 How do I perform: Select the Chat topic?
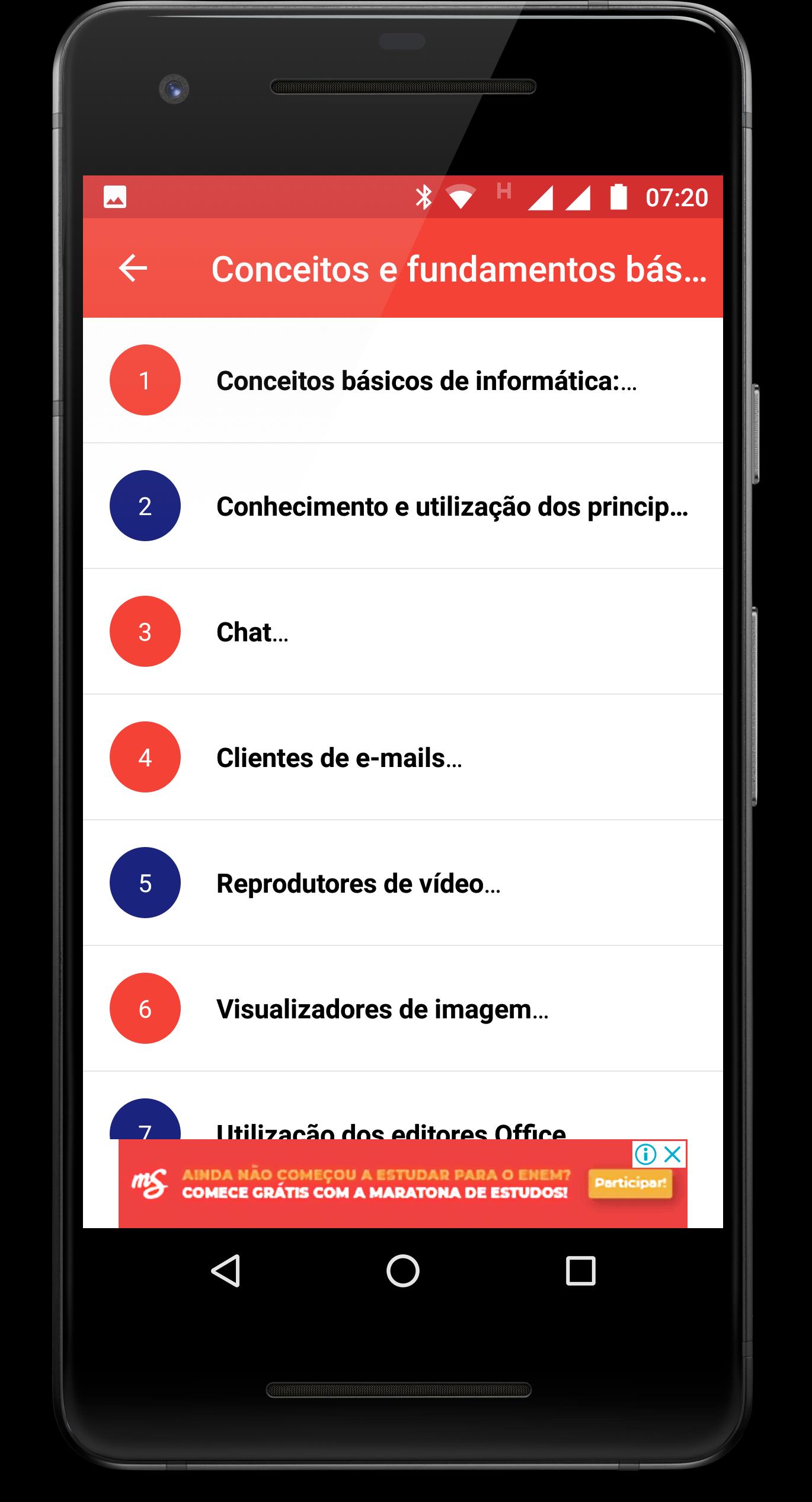point(403,632)
